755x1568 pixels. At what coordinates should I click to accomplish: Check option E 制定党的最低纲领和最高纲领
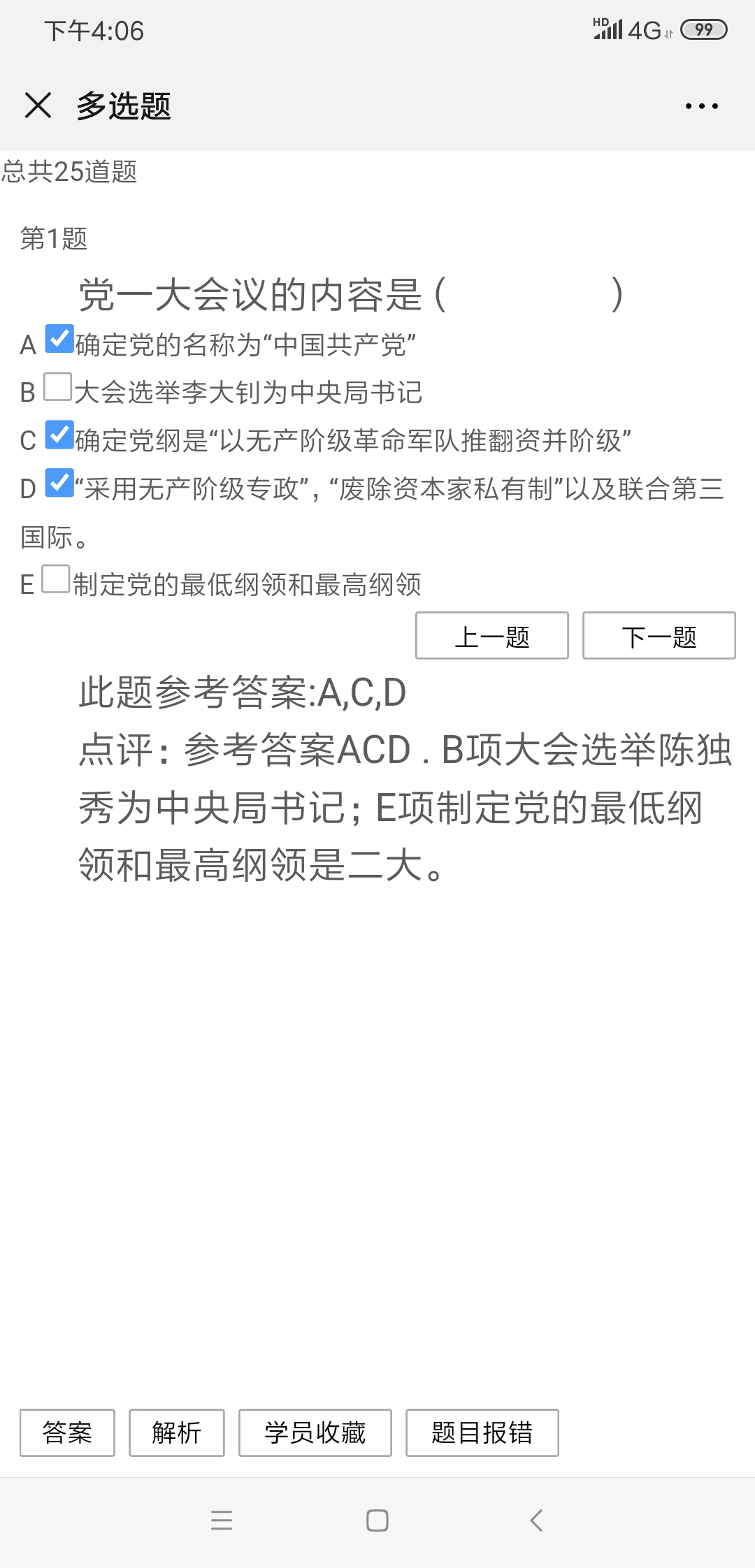tap(56, 579)
